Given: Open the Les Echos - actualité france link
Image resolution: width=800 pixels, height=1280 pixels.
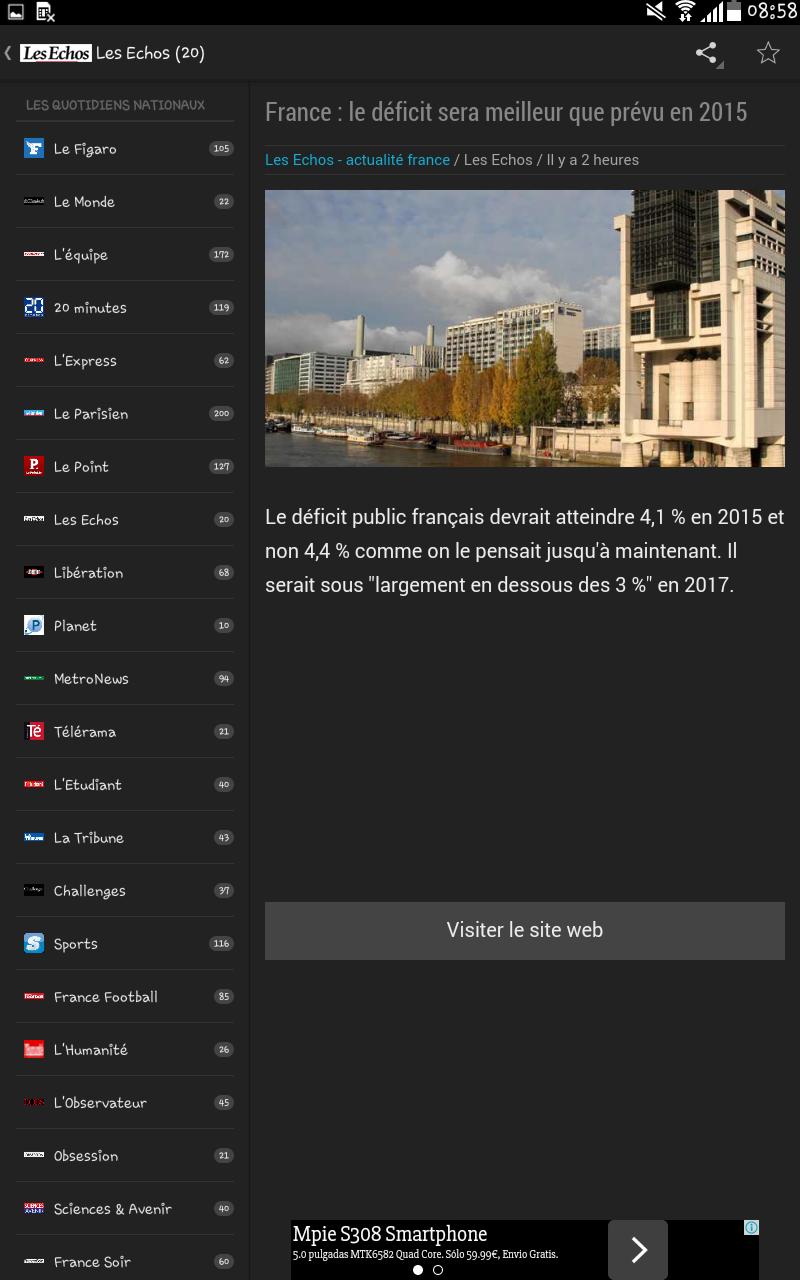Looking at the screenshot, I should coord(357,159).
